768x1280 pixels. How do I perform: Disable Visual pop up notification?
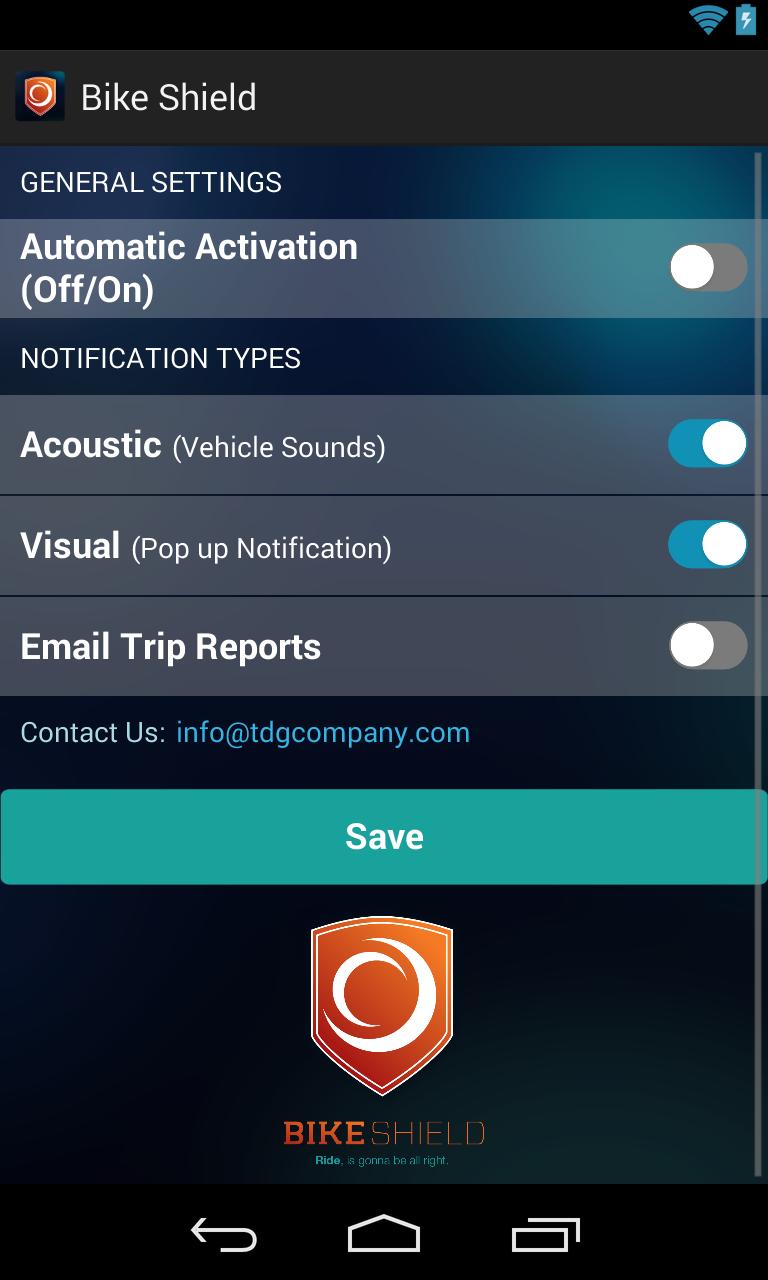click(708, 544)
